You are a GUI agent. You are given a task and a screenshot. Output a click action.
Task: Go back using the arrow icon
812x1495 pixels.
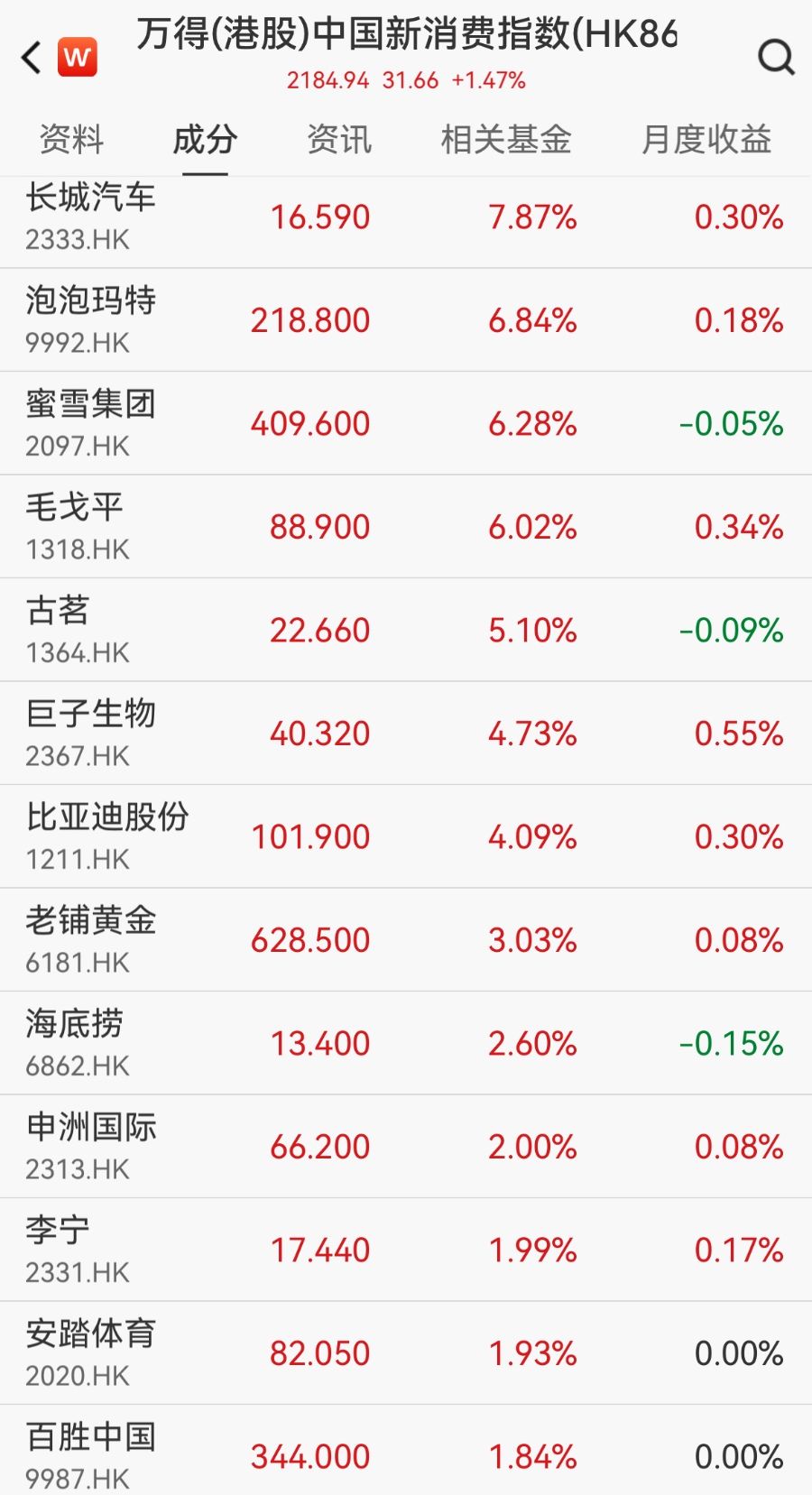click(x=32, y=58)
